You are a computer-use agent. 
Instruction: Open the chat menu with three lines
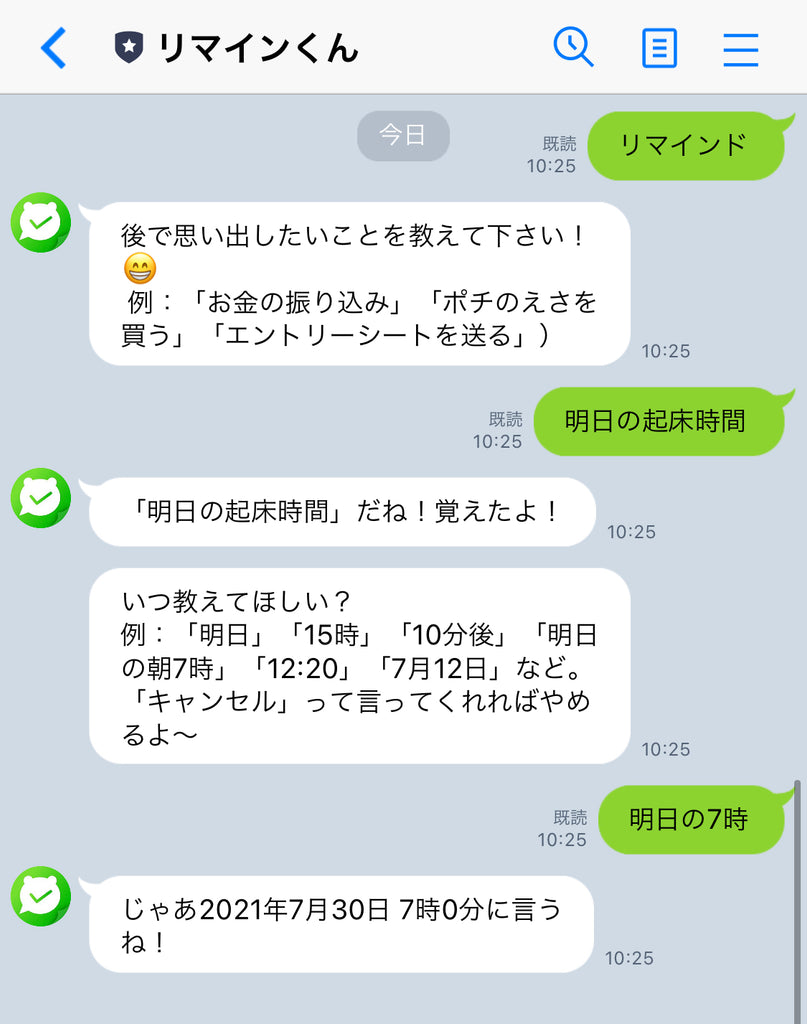click(740, 48)
